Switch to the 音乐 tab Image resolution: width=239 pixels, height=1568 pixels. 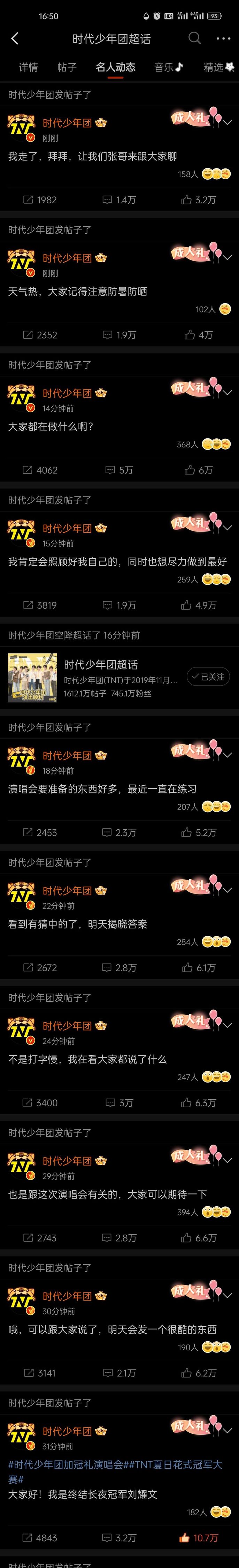pos(168,68)
